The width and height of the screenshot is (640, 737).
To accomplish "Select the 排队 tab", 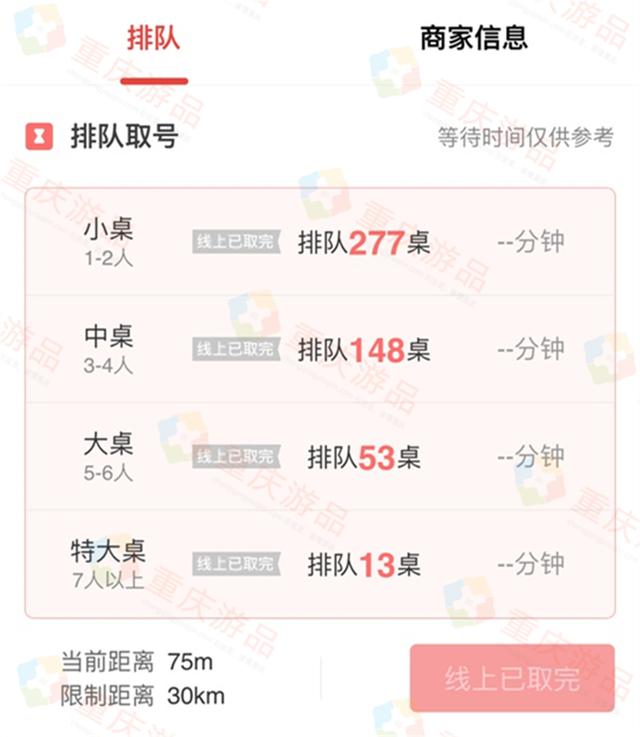I will click(153, 39).
